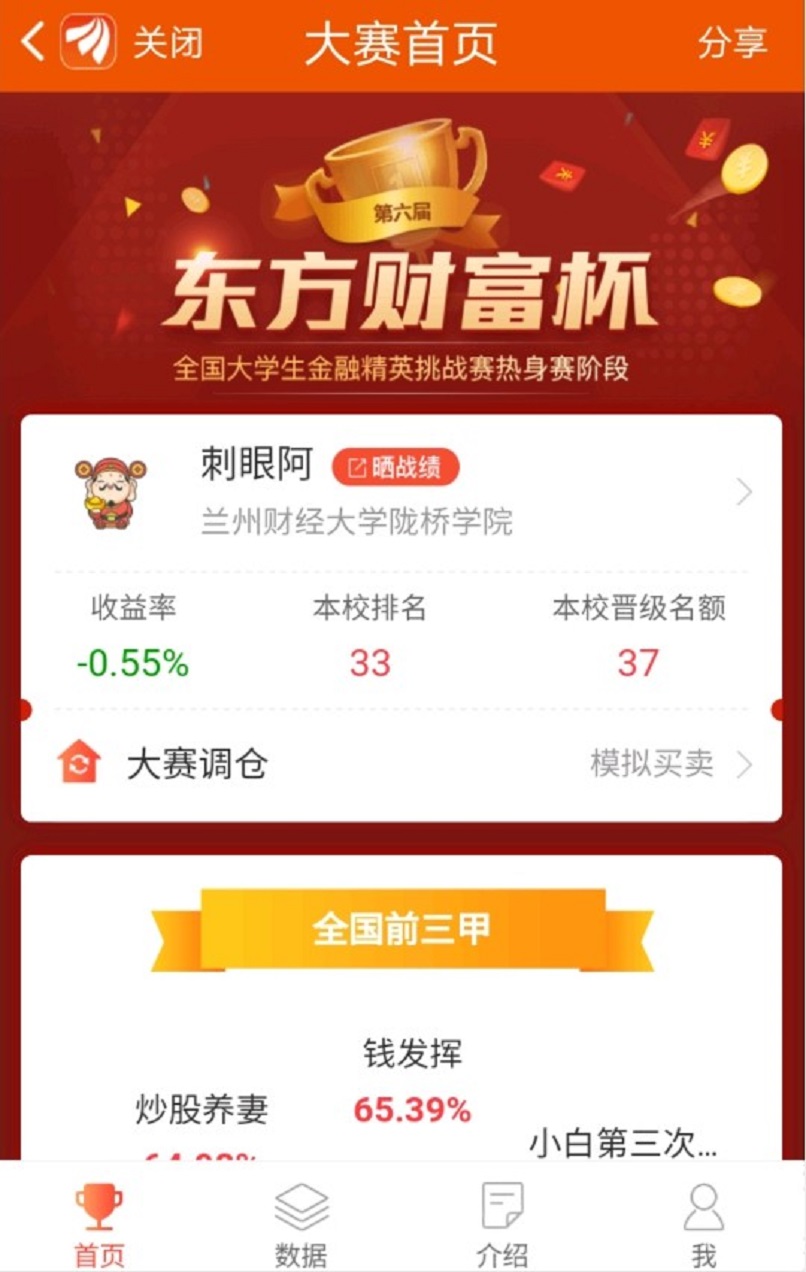This screenshot has height=1272, width=806.
Task: Share this page via 分享
Action: pos(732,43)
